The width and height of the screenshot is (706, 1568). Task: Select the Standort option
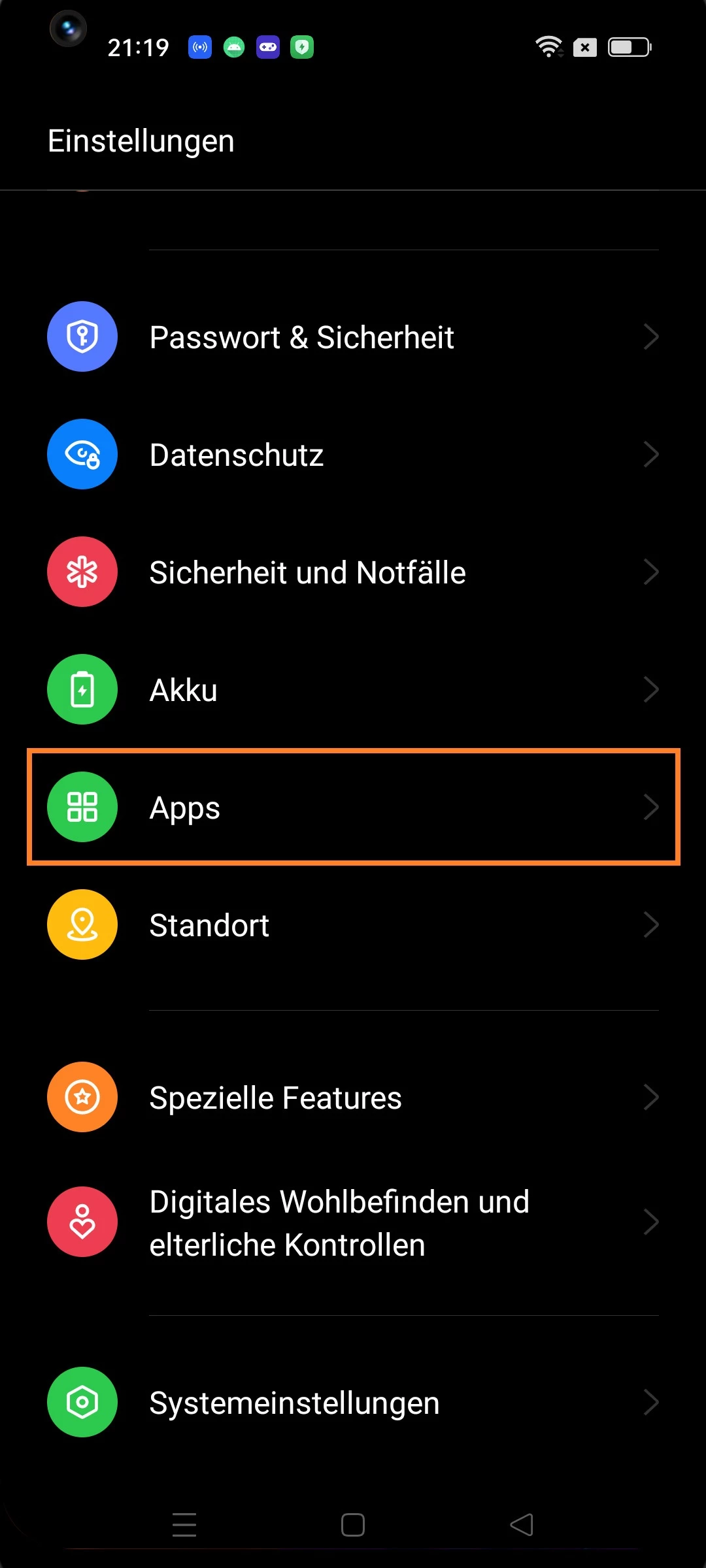coord(353,925)
